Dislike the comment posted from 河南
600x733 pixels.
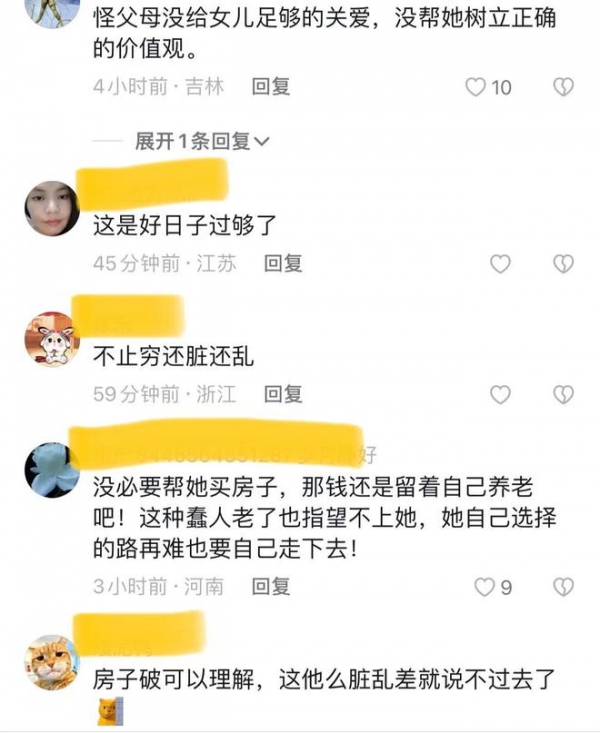tap(563, 587)
